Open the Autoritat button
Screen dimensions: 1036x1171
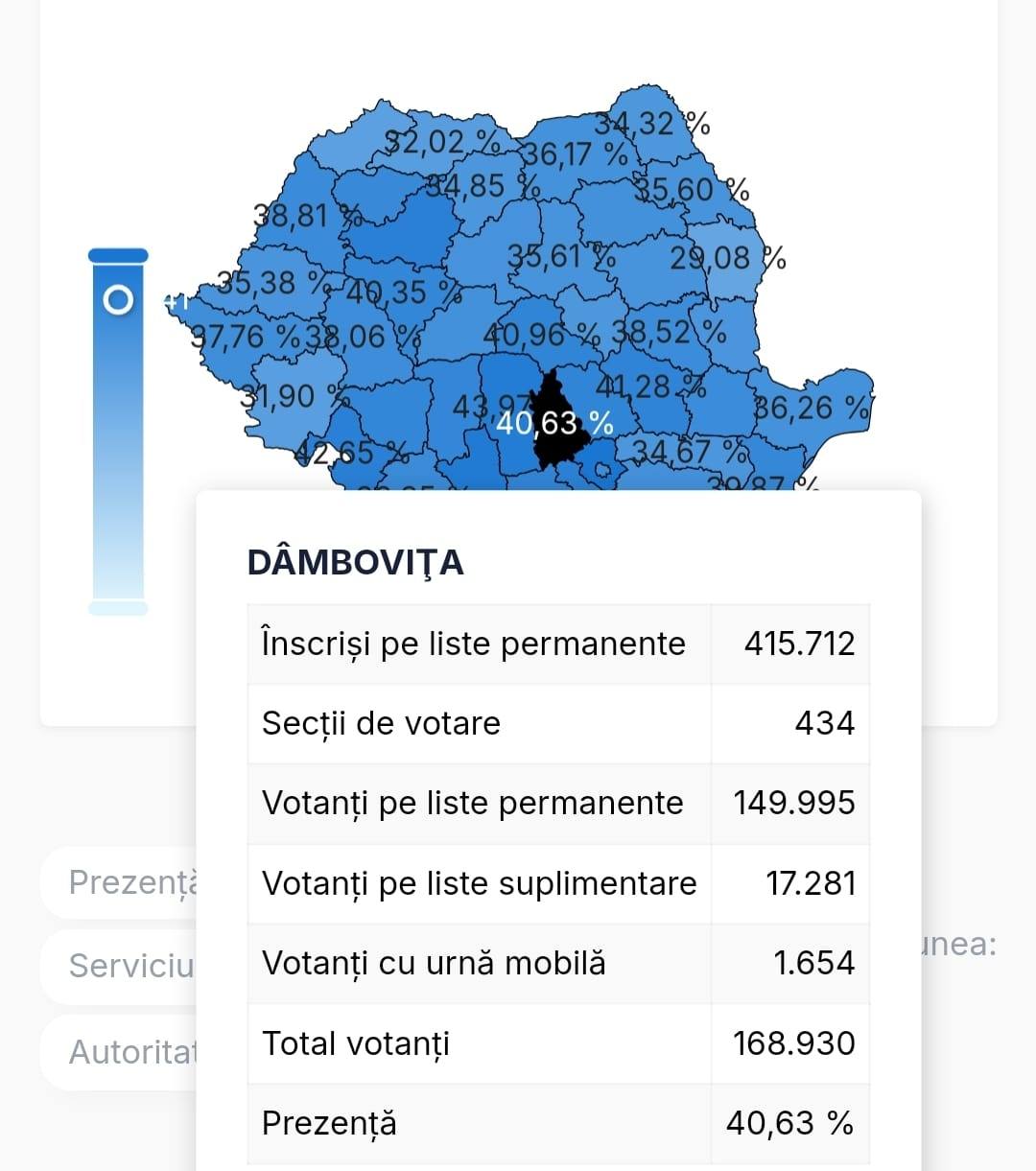[130, 1052]
